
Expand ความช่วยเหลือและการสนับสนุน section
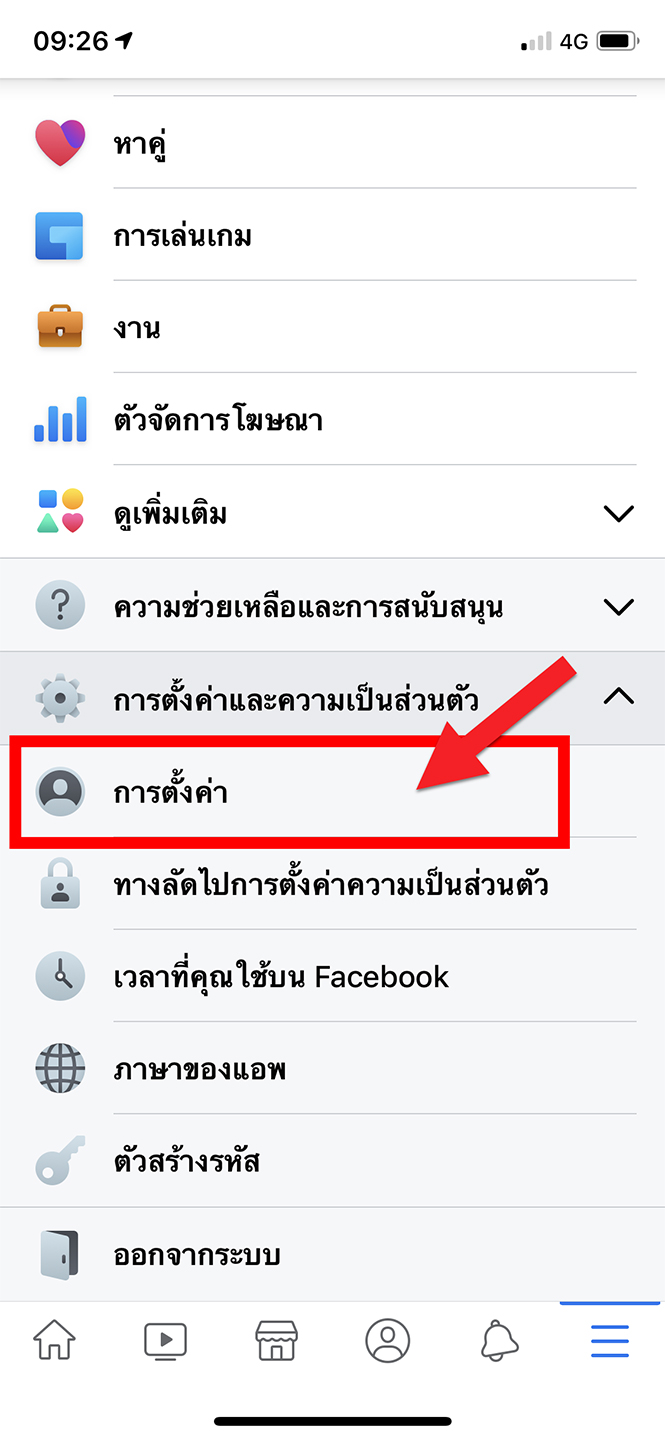pyautogui.click(x=332, y=606)
